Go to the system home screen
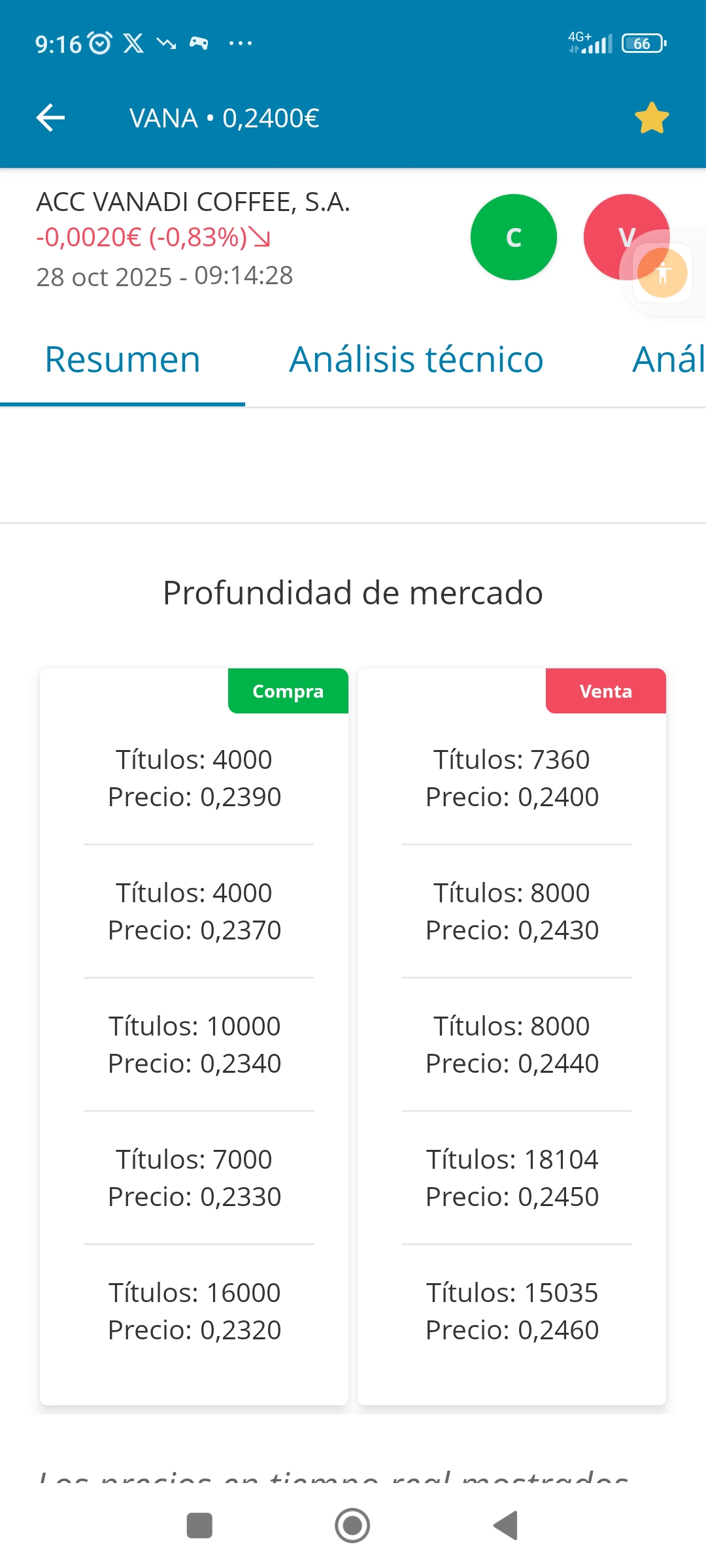 (352, 1526)
